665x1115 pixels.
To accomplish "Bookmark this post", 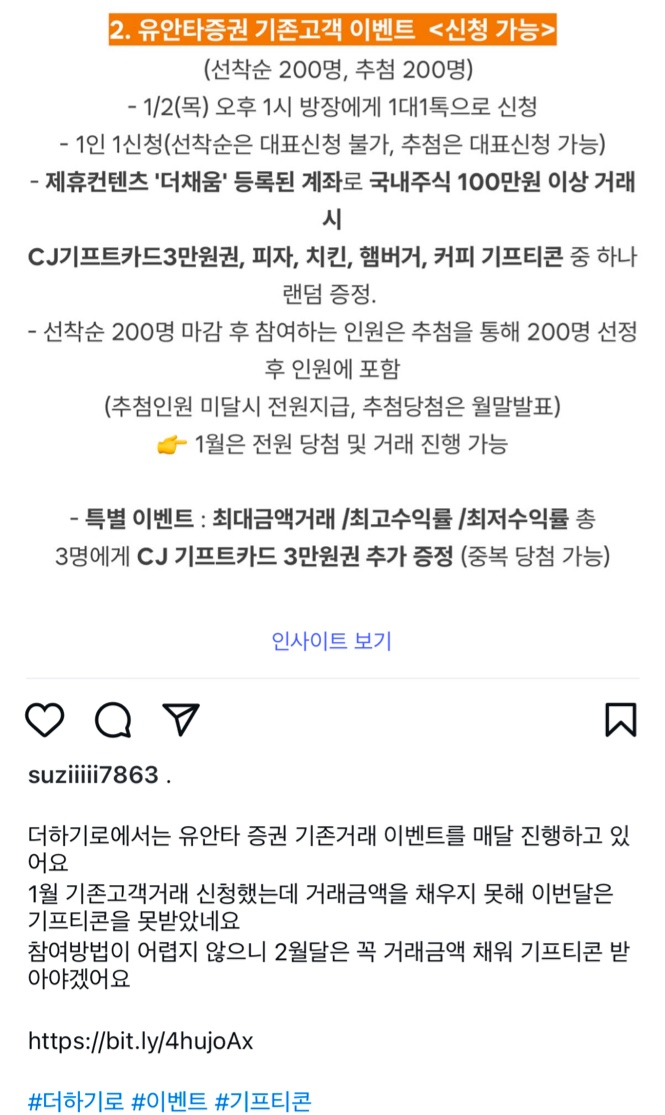I will [x=621, y=719].
